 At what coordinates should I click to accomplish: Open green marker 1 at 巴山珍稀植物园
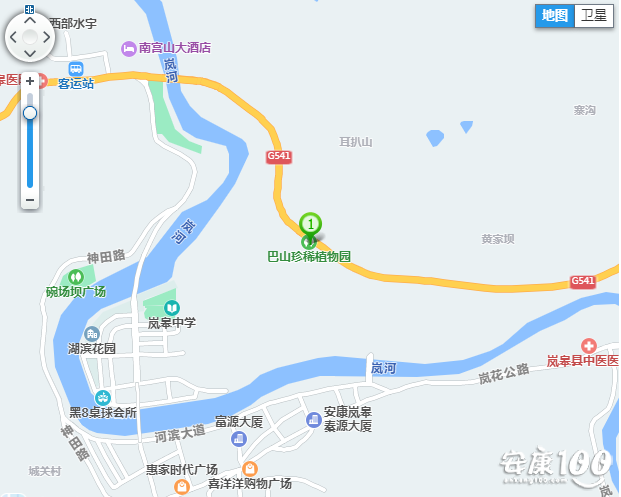tap(311, 224)
